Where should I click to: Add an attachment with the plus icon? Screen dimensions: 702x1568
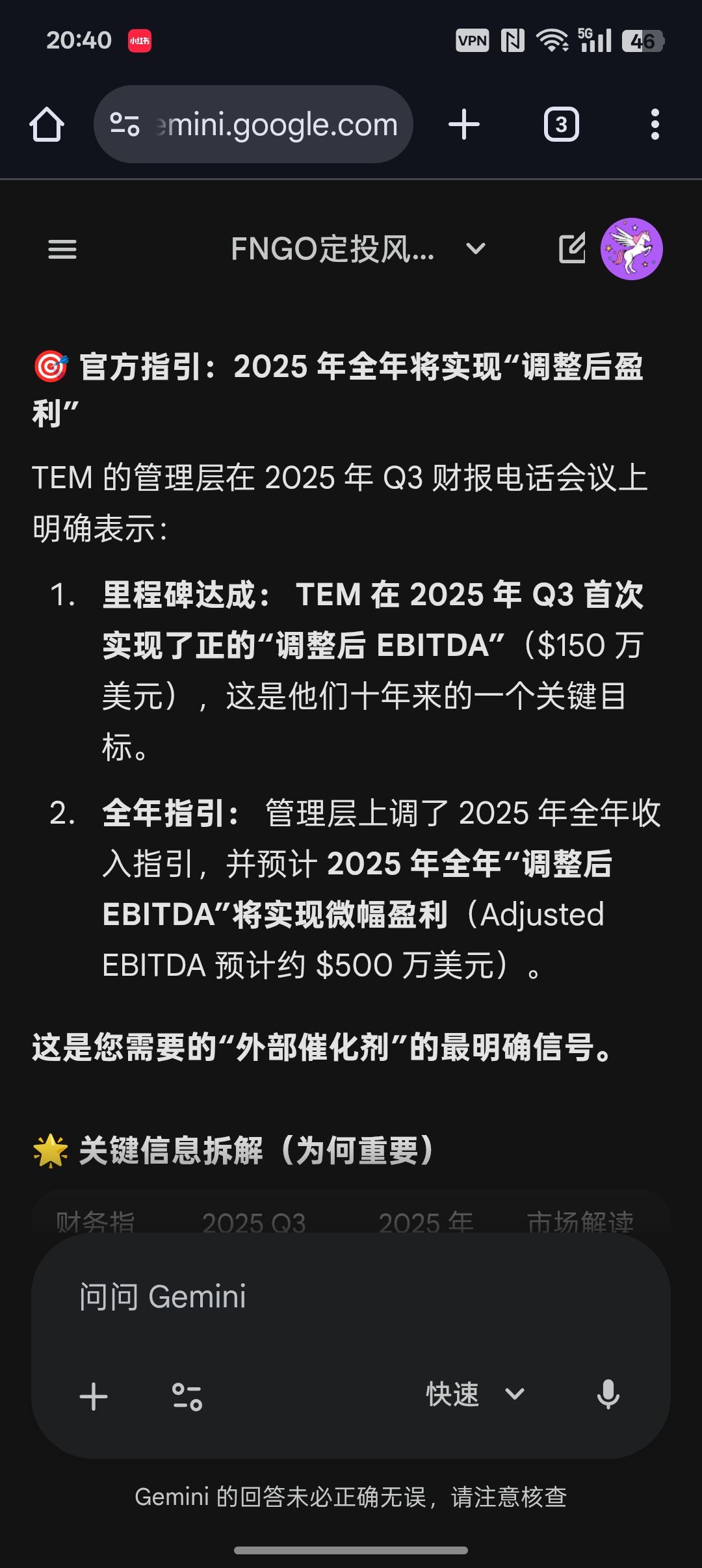94,1396
